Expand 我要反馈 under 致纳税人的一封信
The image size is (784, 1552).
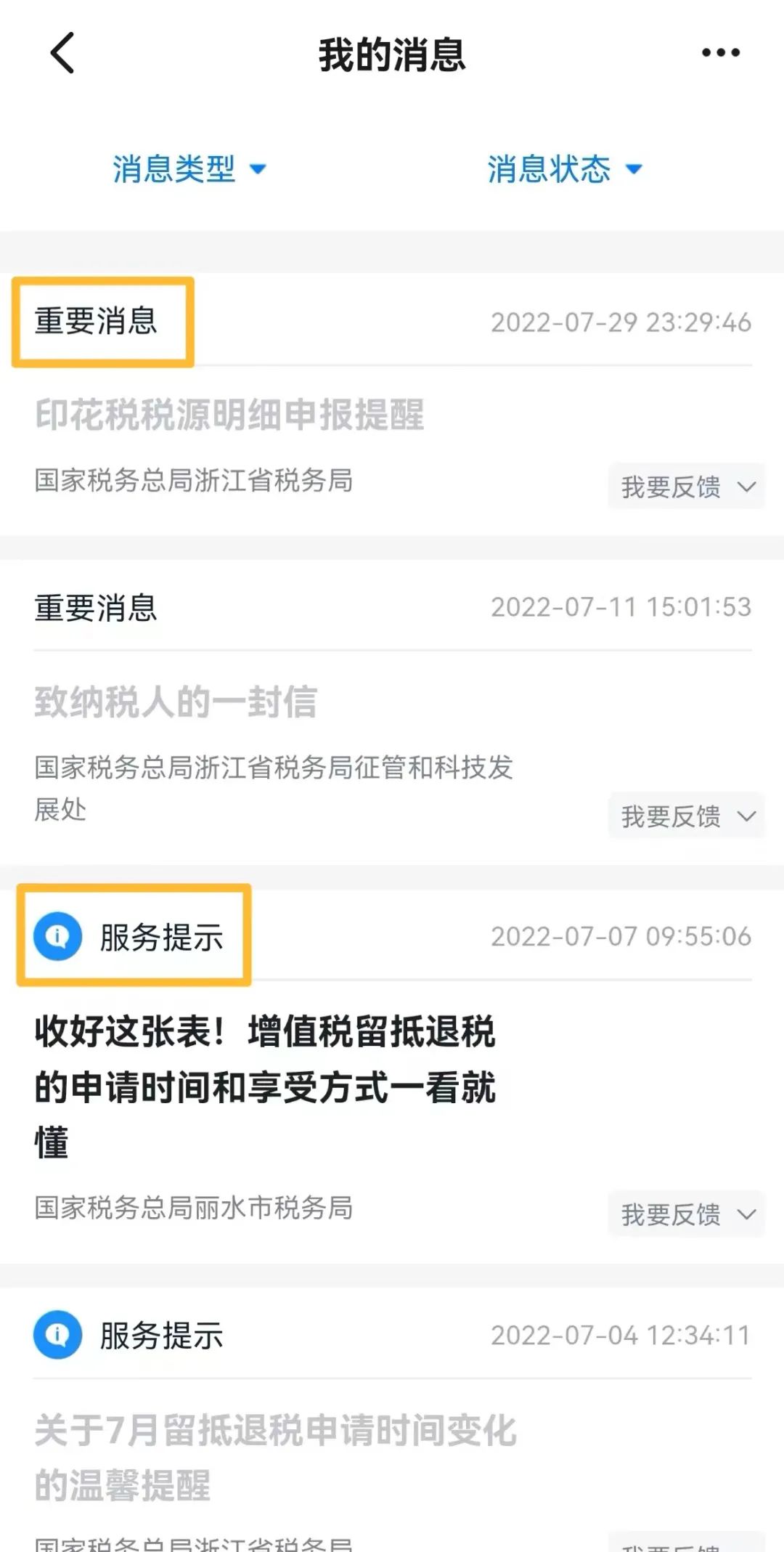[x=686, y=816]
